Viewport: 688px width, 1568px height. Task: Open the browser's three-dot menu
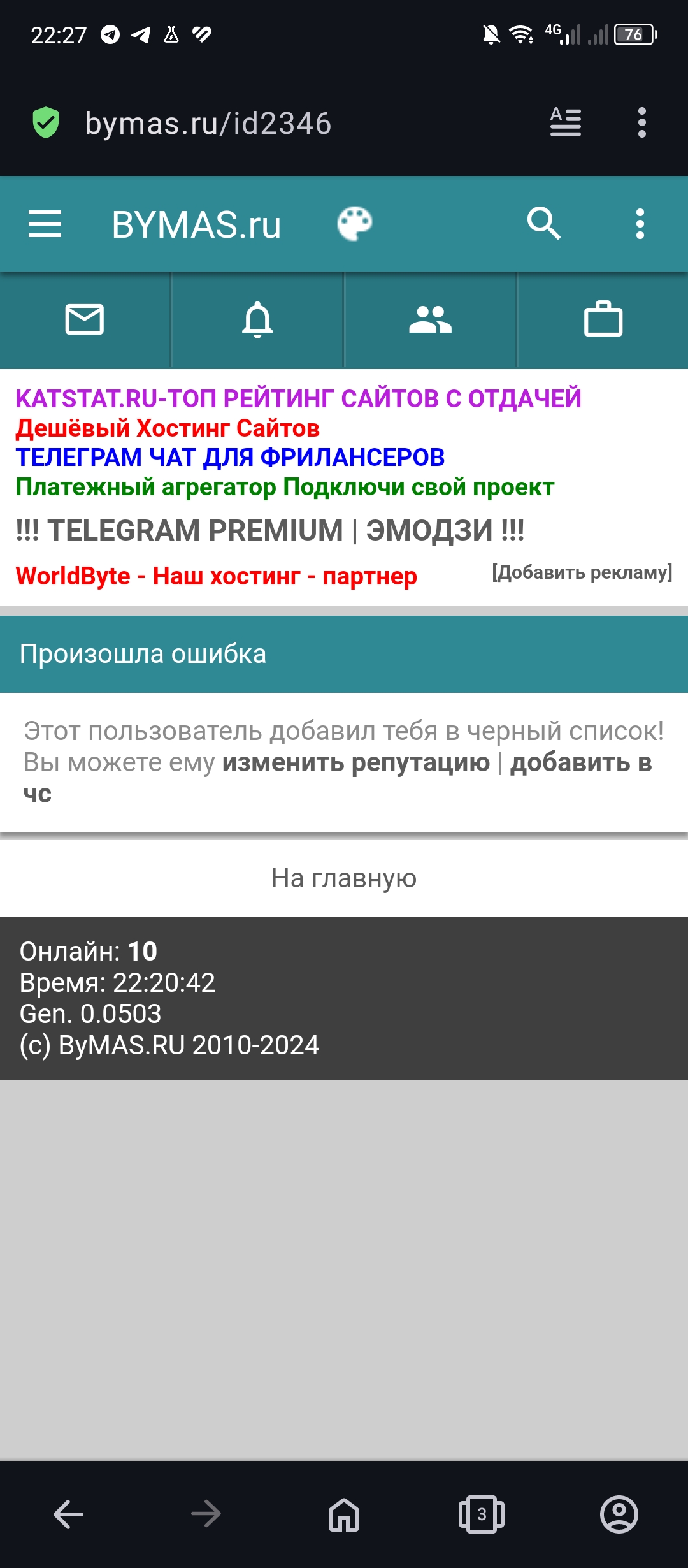click(641, 122)
